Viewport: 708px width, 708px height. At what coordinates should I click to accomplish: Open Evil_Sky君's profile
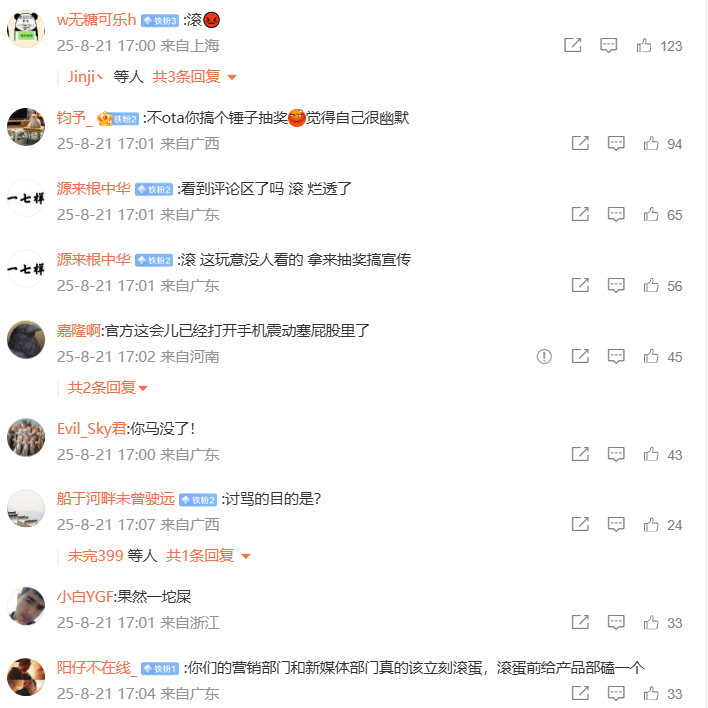91,428
